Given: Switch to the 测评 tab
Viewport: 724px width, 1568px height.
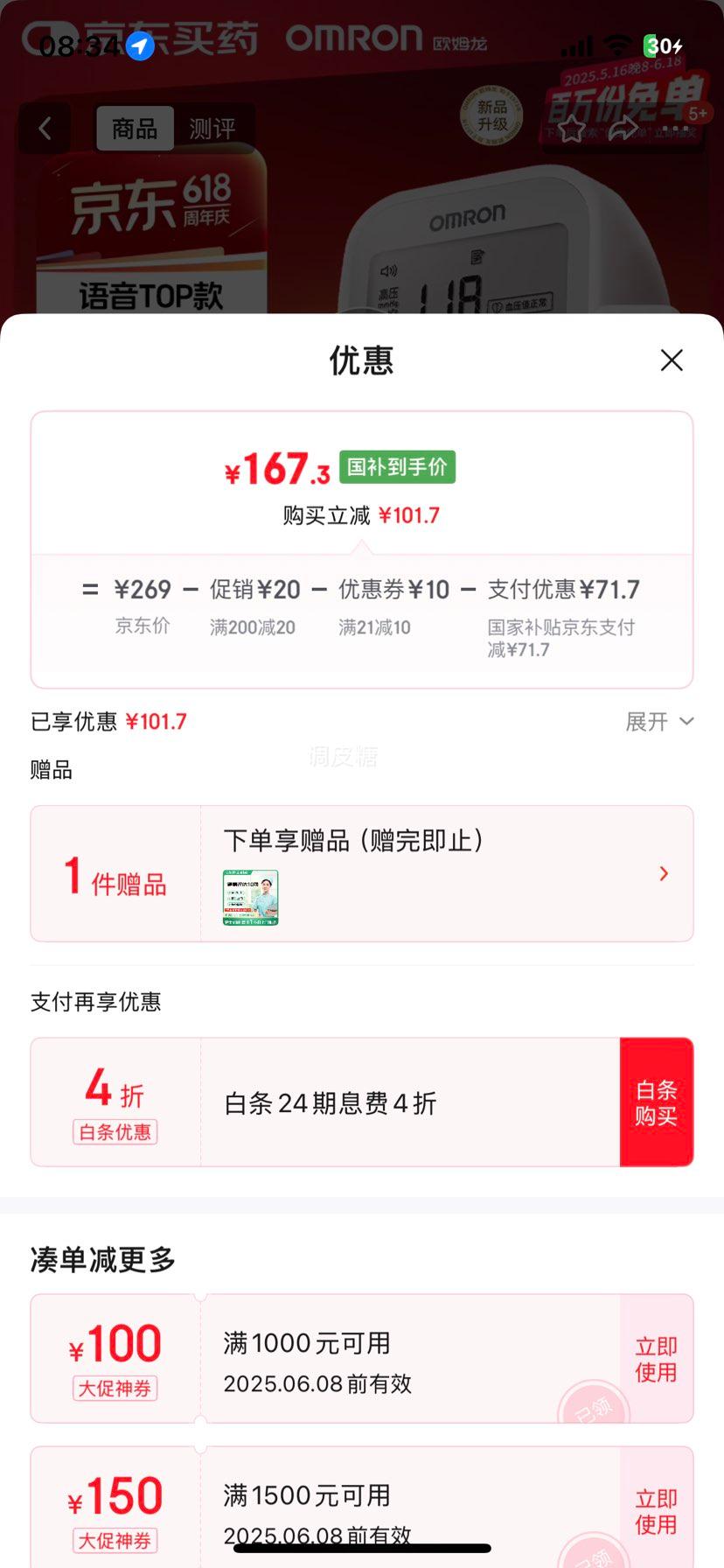Looking at the screenshot, I should coord(212,129).
